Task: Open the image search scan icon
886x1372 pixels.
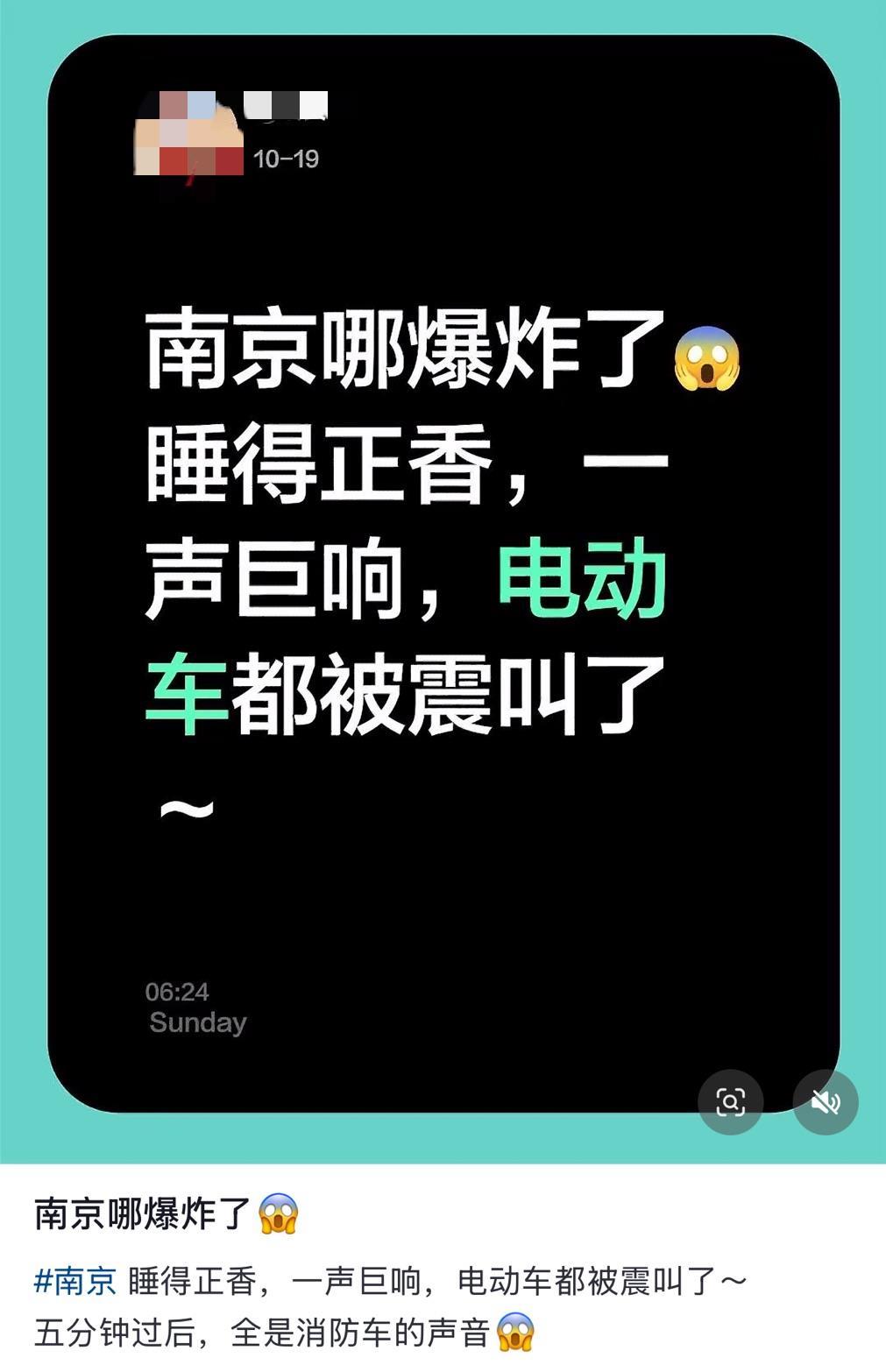Action: click(730, 1101)
